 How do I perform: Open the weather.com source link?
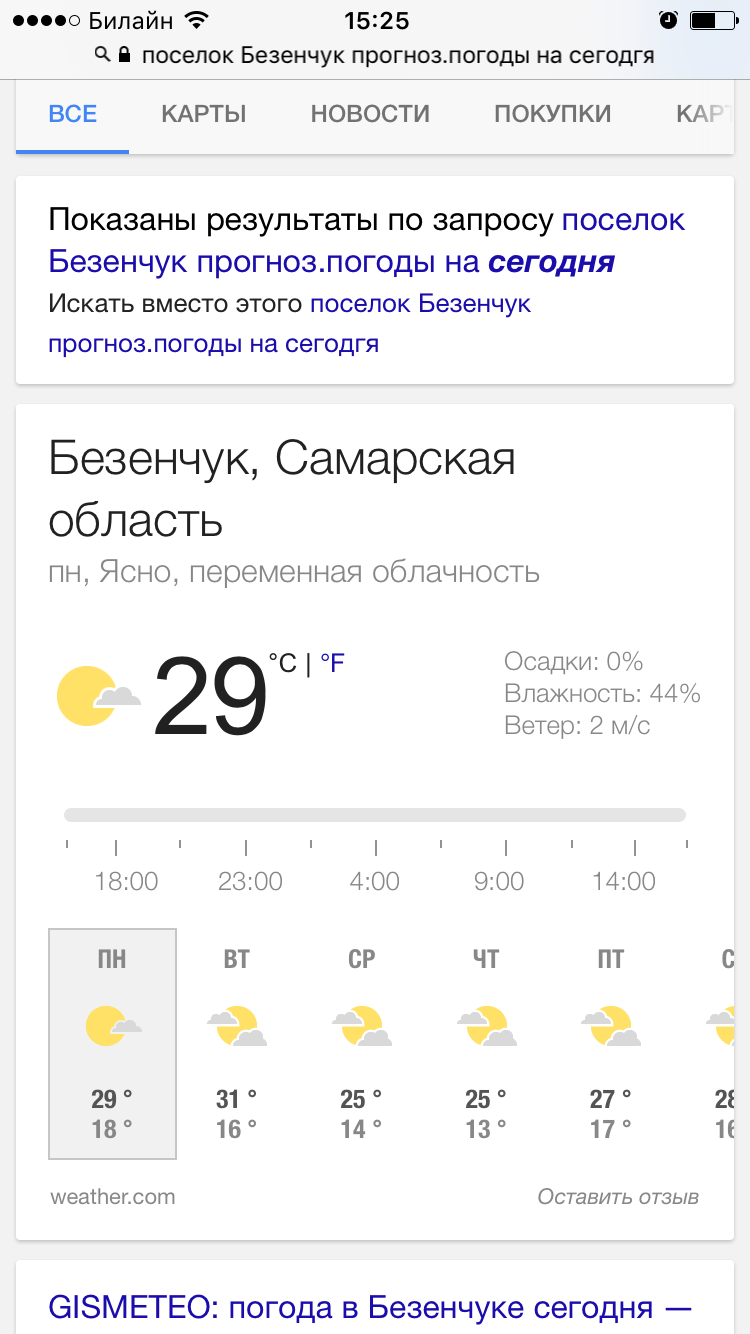tap(112, 1196)
